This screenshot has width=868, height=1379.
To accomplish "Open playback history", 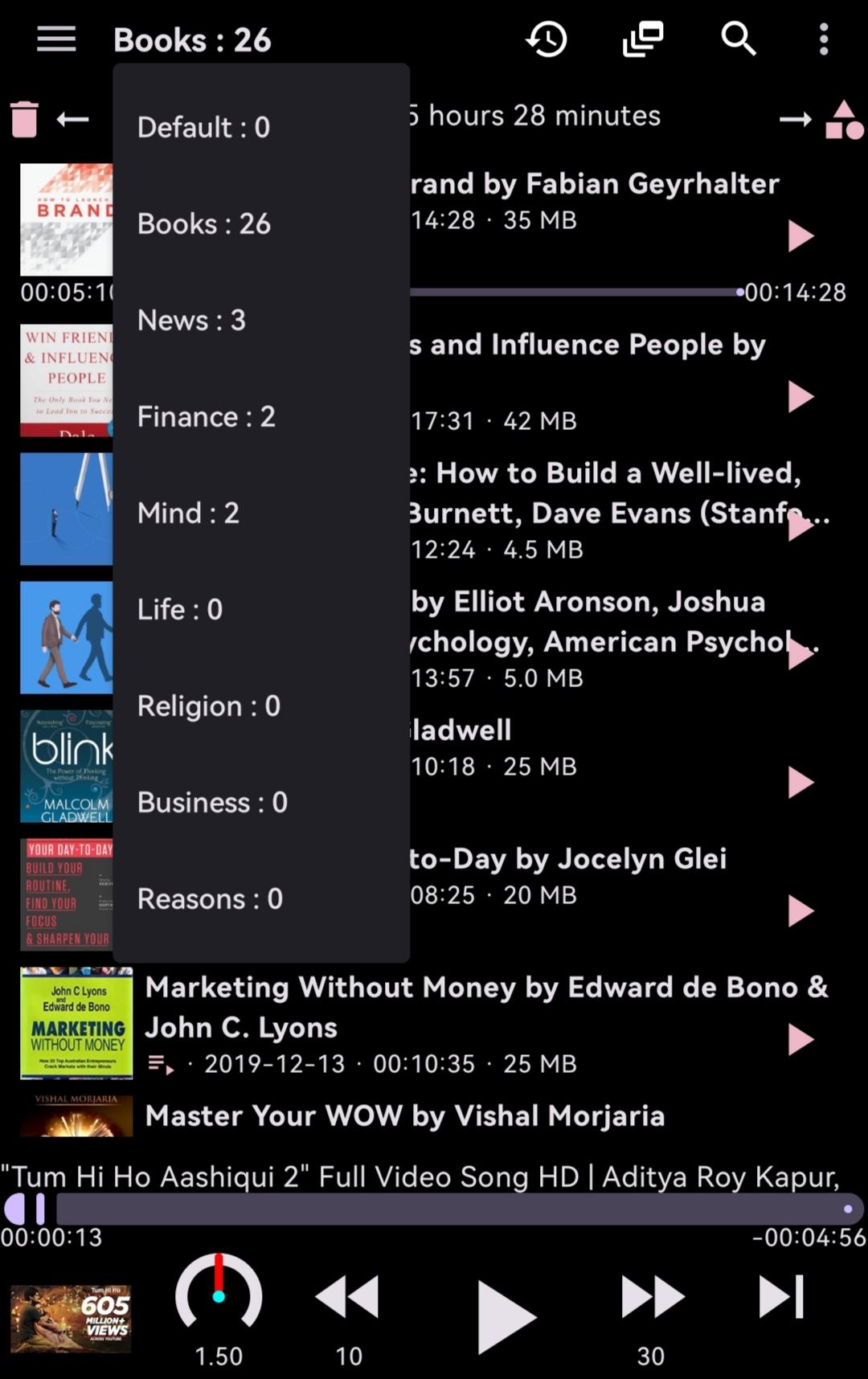I will click(547, 39).
